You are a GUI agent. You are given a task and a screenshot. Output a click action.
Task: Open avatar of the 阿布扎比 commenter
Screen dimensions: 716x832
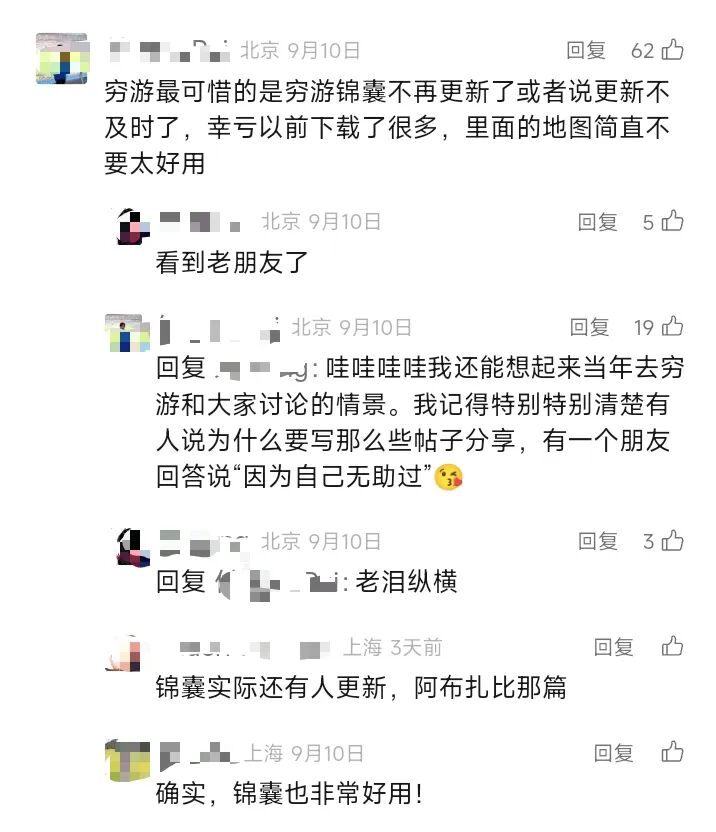point(126,652)
